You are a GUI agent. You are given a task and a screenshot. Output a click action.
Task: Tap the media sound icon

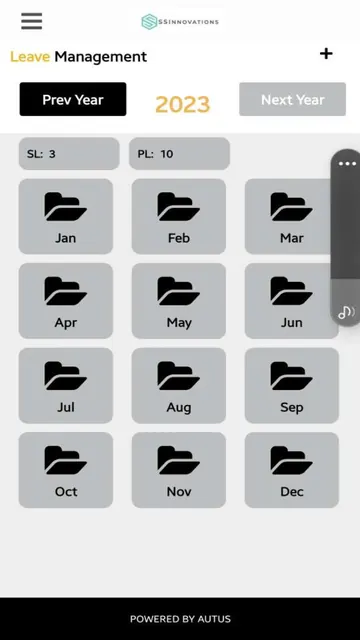347,312
